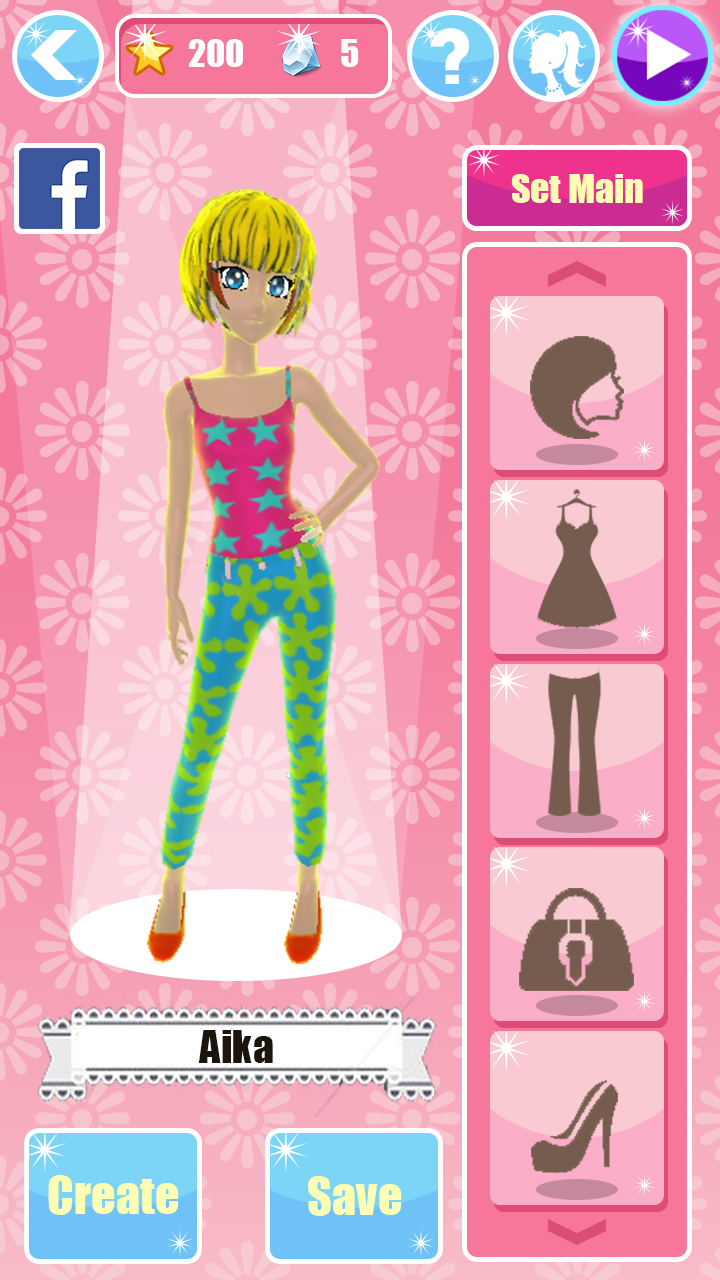Tap the up arrow above categories

[577, 274]
